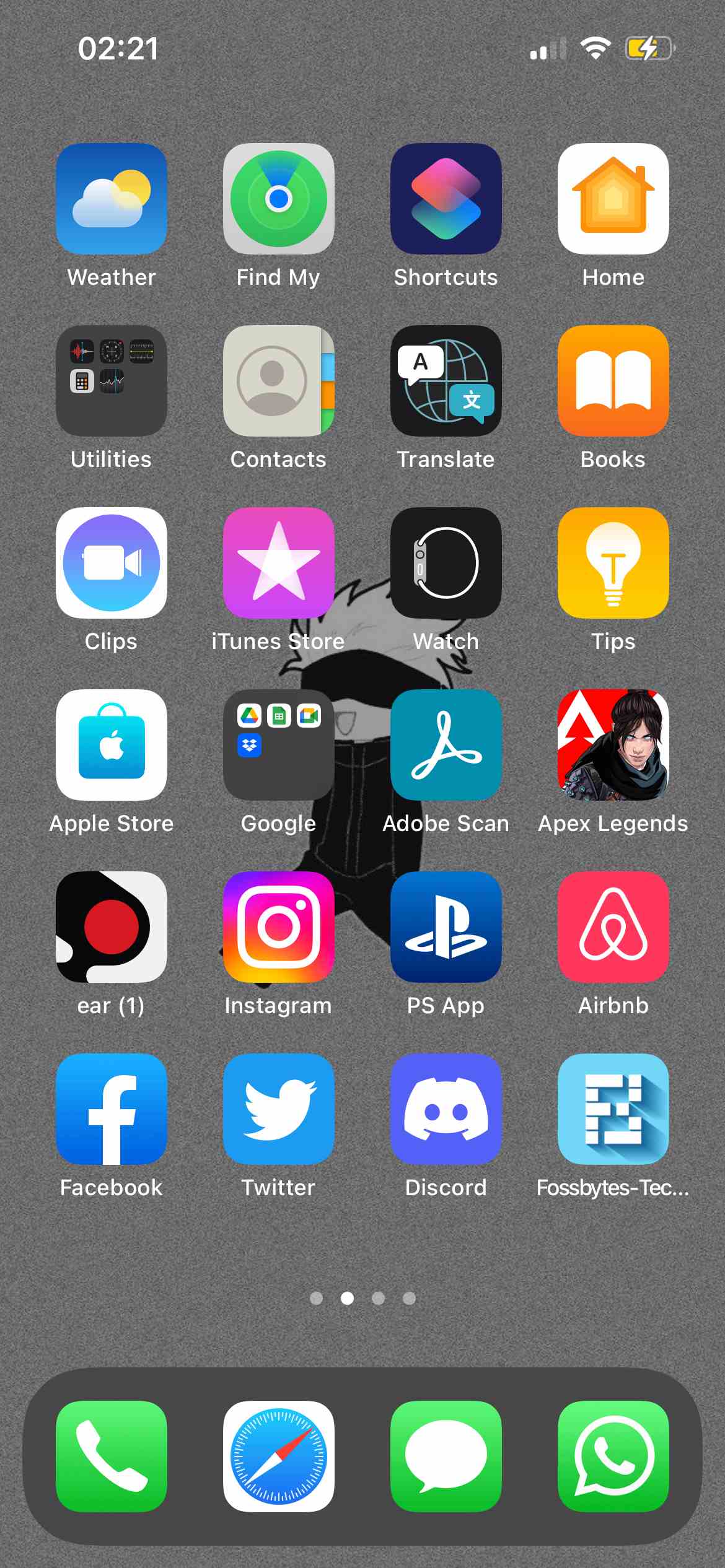The width and height of the screenshot is (725, 1568).
Task: Expand the Utilities folder
Action: tap(112, 380)
